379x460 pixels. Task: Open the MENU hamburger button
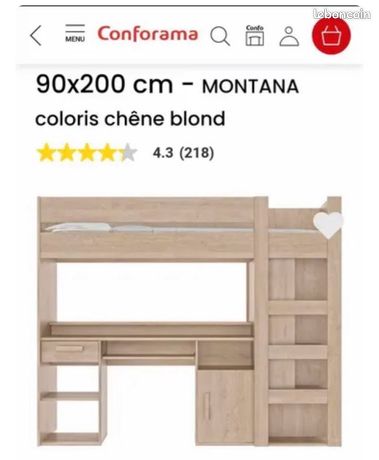pyautogui.click(x=75, y=33)
